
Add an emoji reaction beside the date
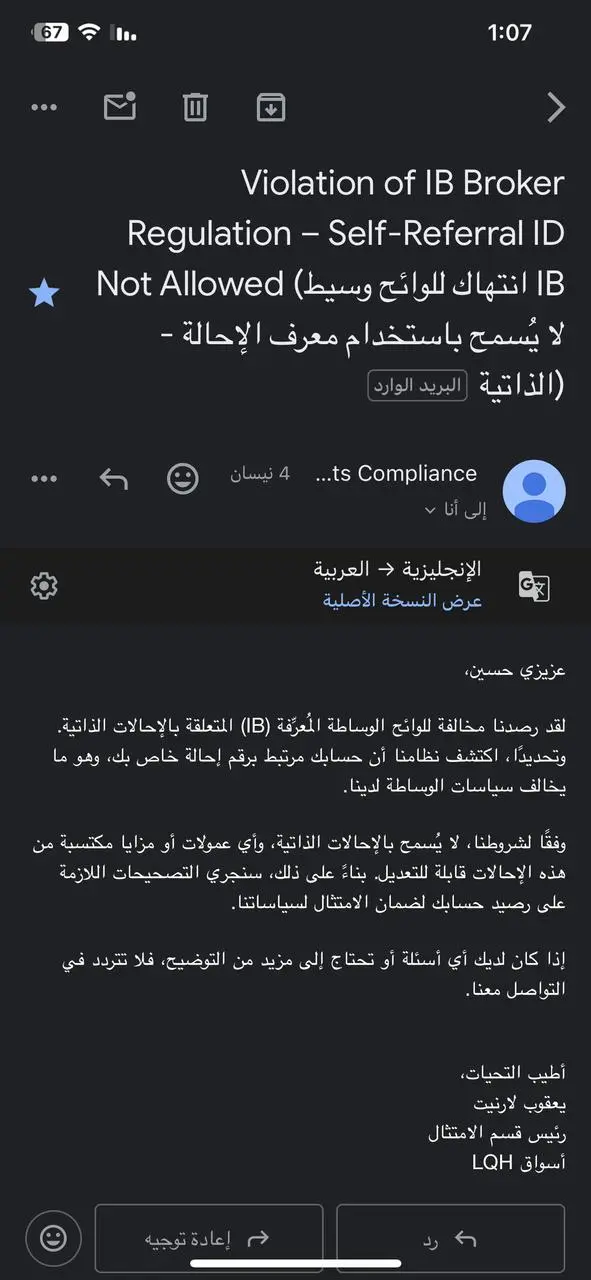(x=182, y=479)
